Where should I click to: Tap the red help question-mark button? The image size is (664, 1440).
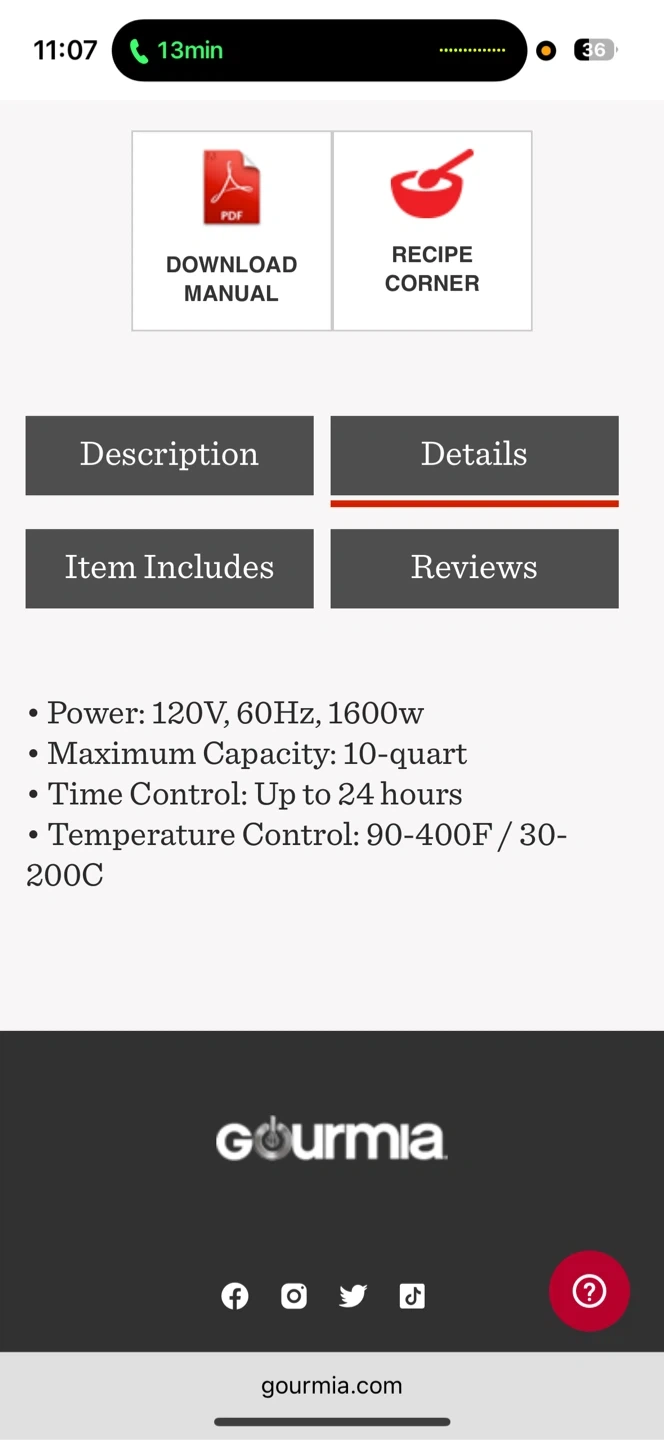(x=589, y=1291)
